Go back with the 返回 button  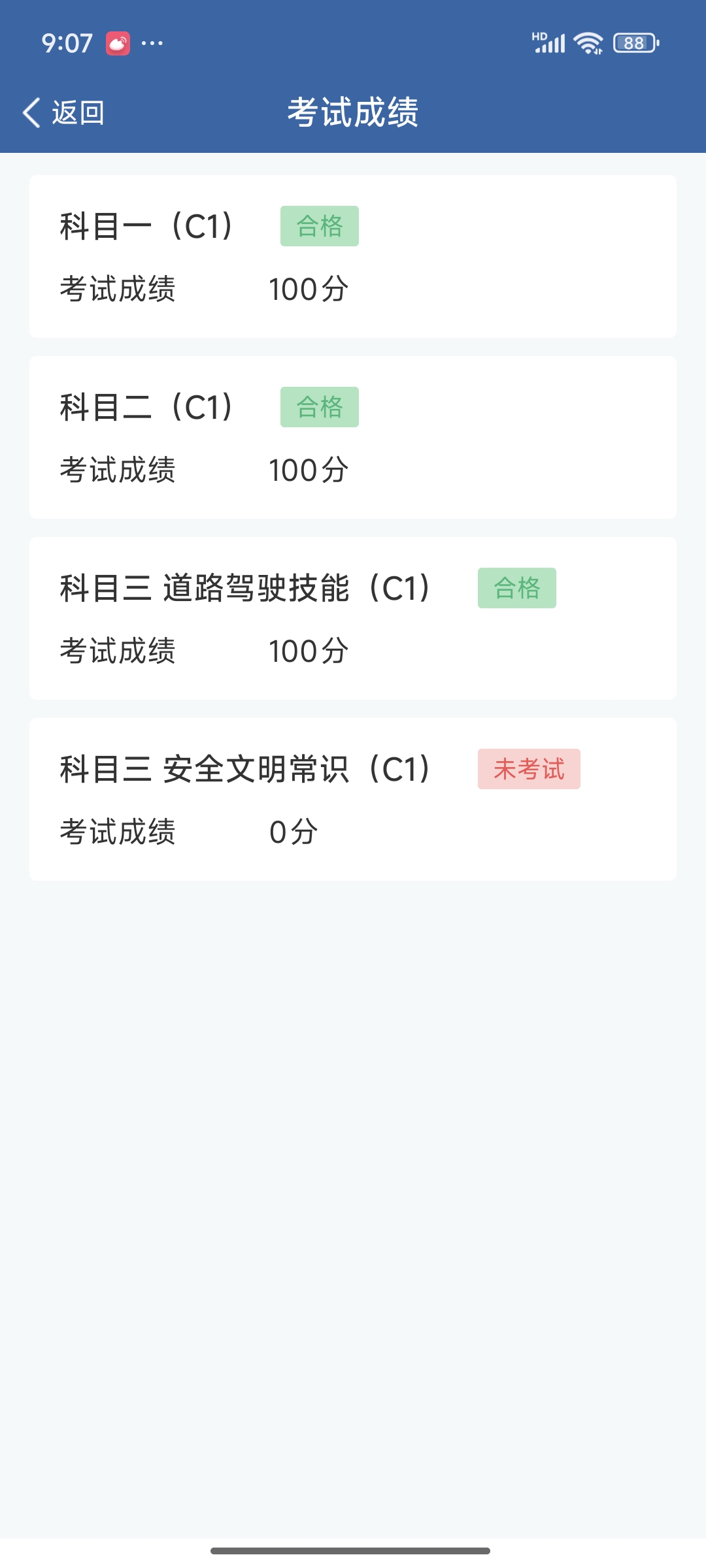[x=63, y=112]
